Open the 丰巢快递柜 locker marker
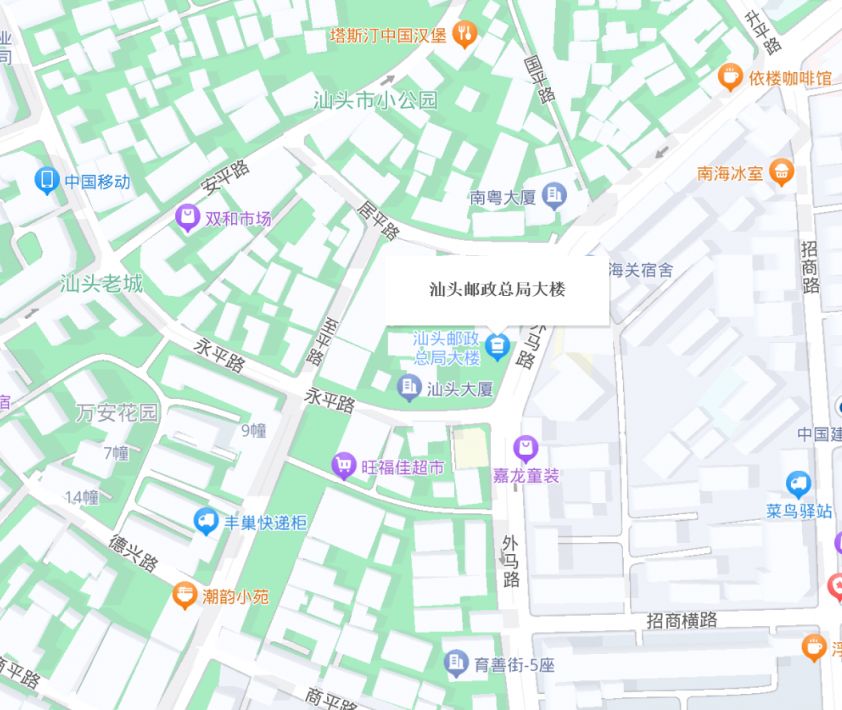This screenshot has width=842, height=710. click(206, 521)
